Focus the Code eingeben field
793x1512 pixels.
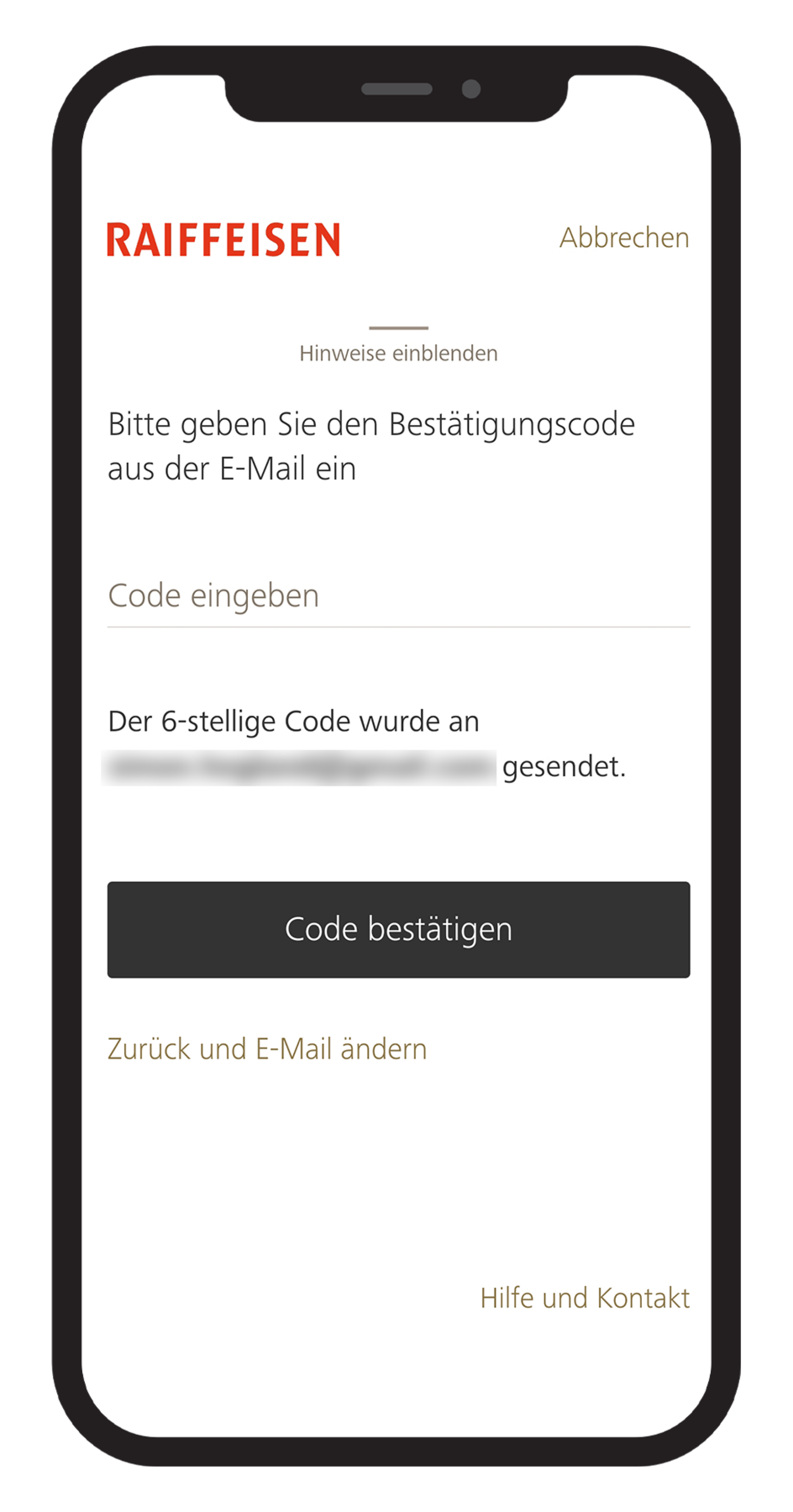tap(398, 596)
